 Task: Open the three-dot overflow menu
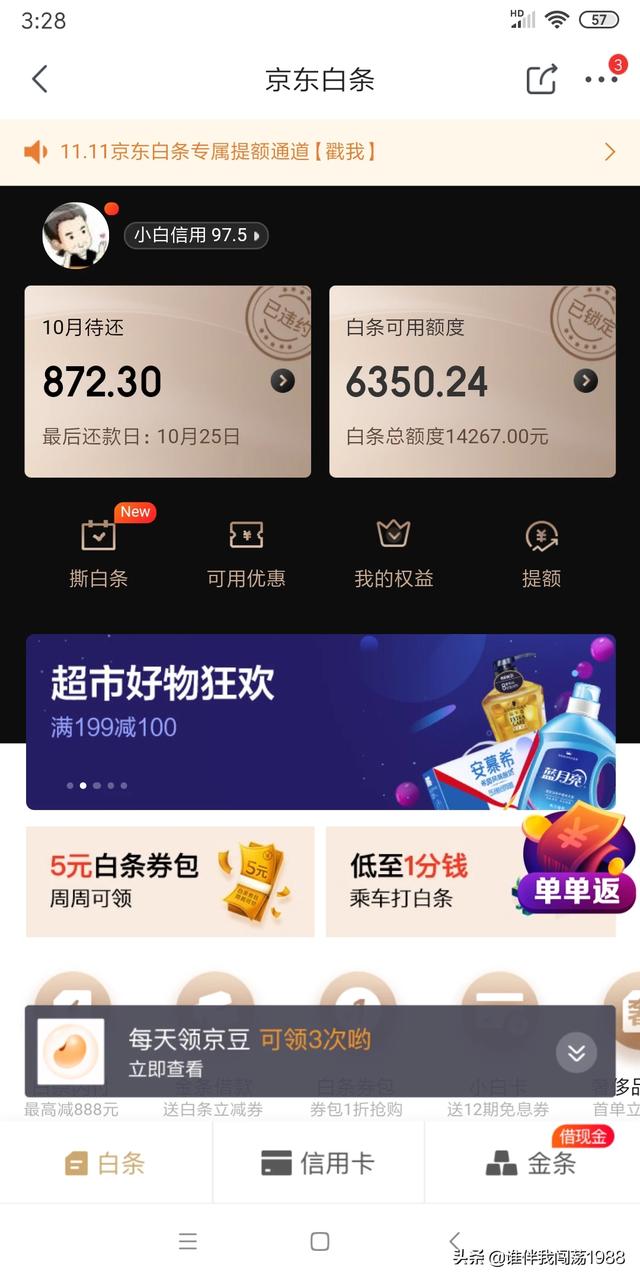click(601, 79)
